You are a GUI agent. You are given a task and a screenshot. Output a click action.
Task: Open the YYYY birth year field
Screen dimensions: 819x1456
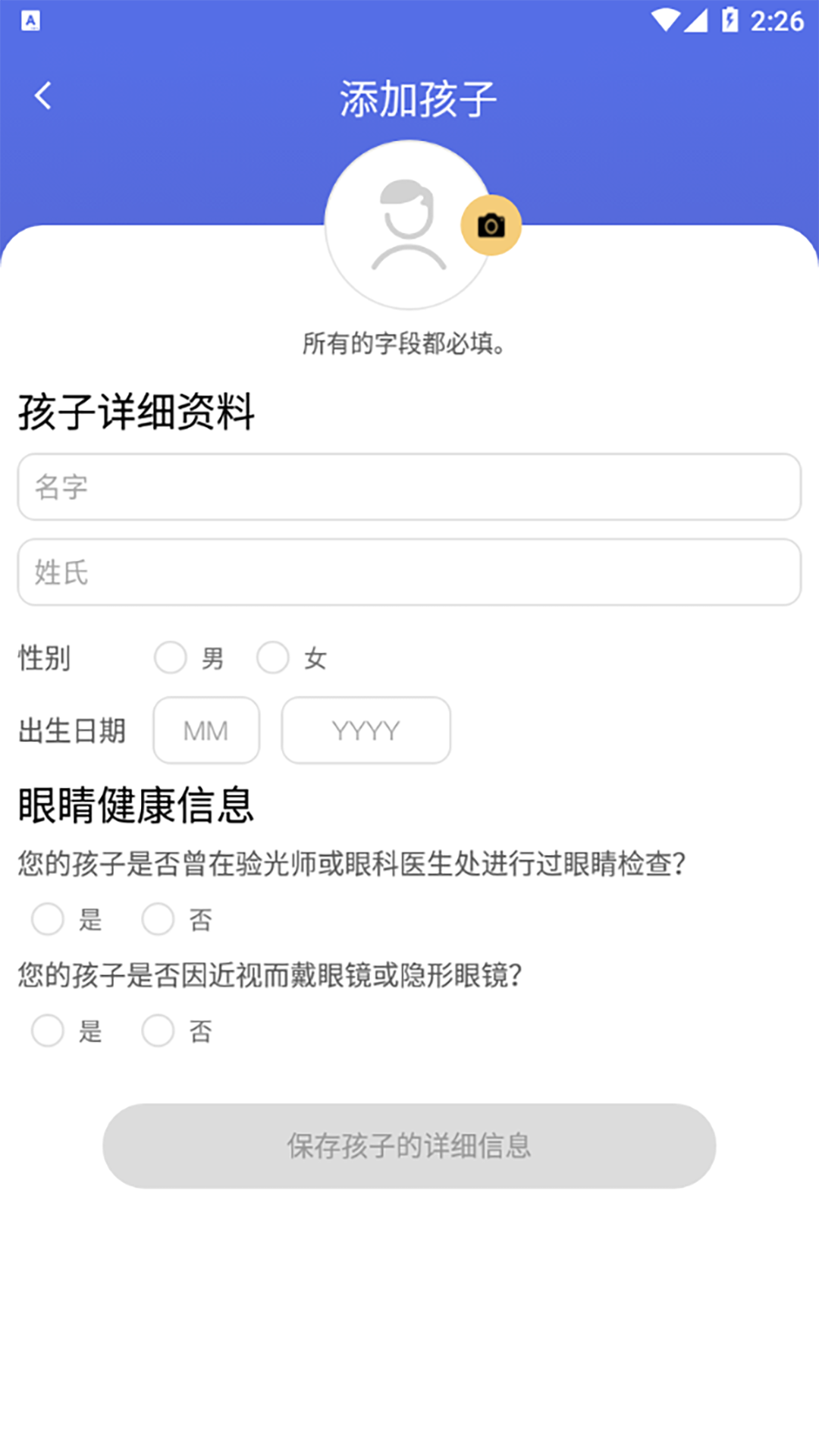tap(366, 730)
